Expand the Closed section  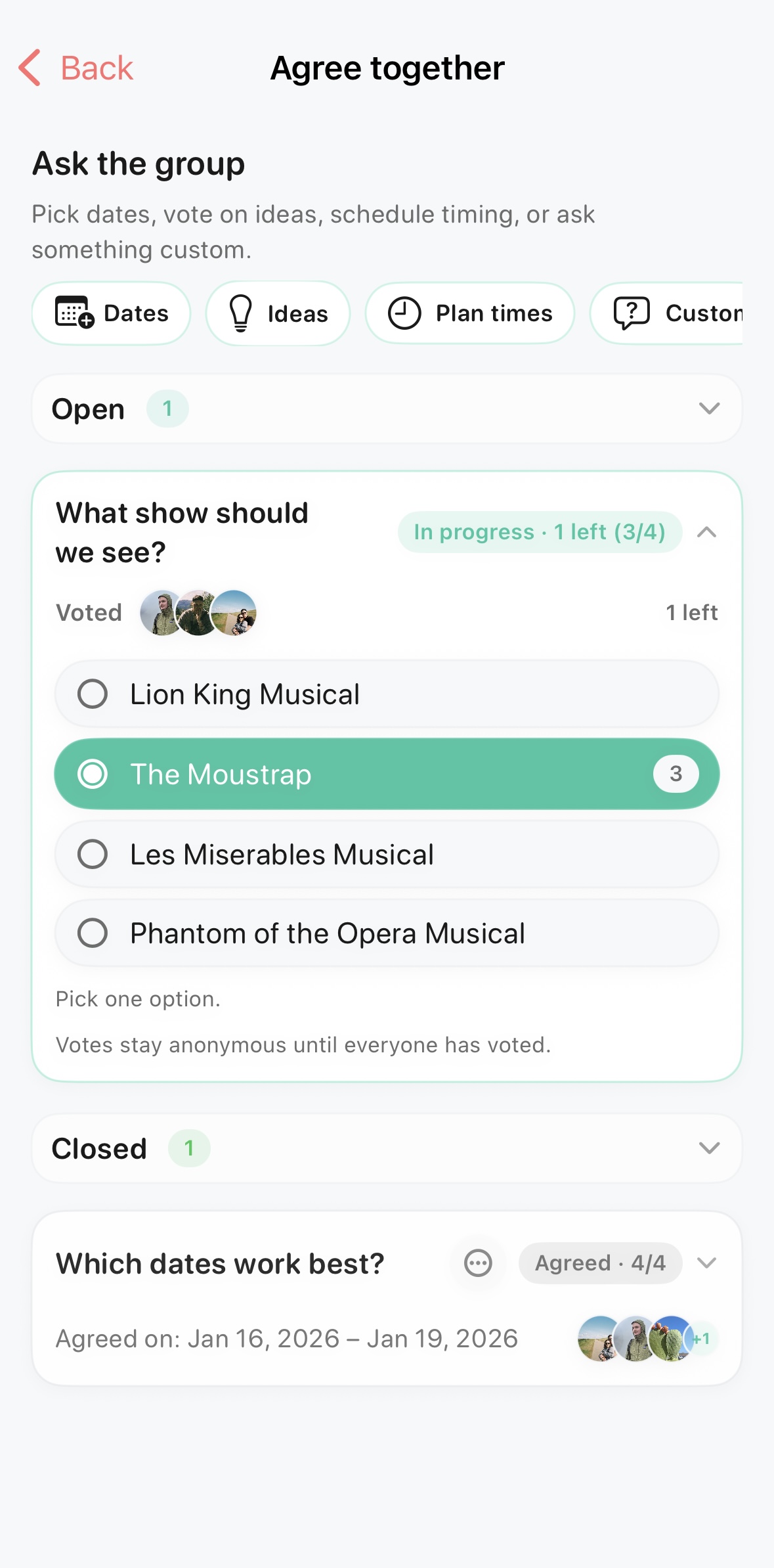(708, 1148)
